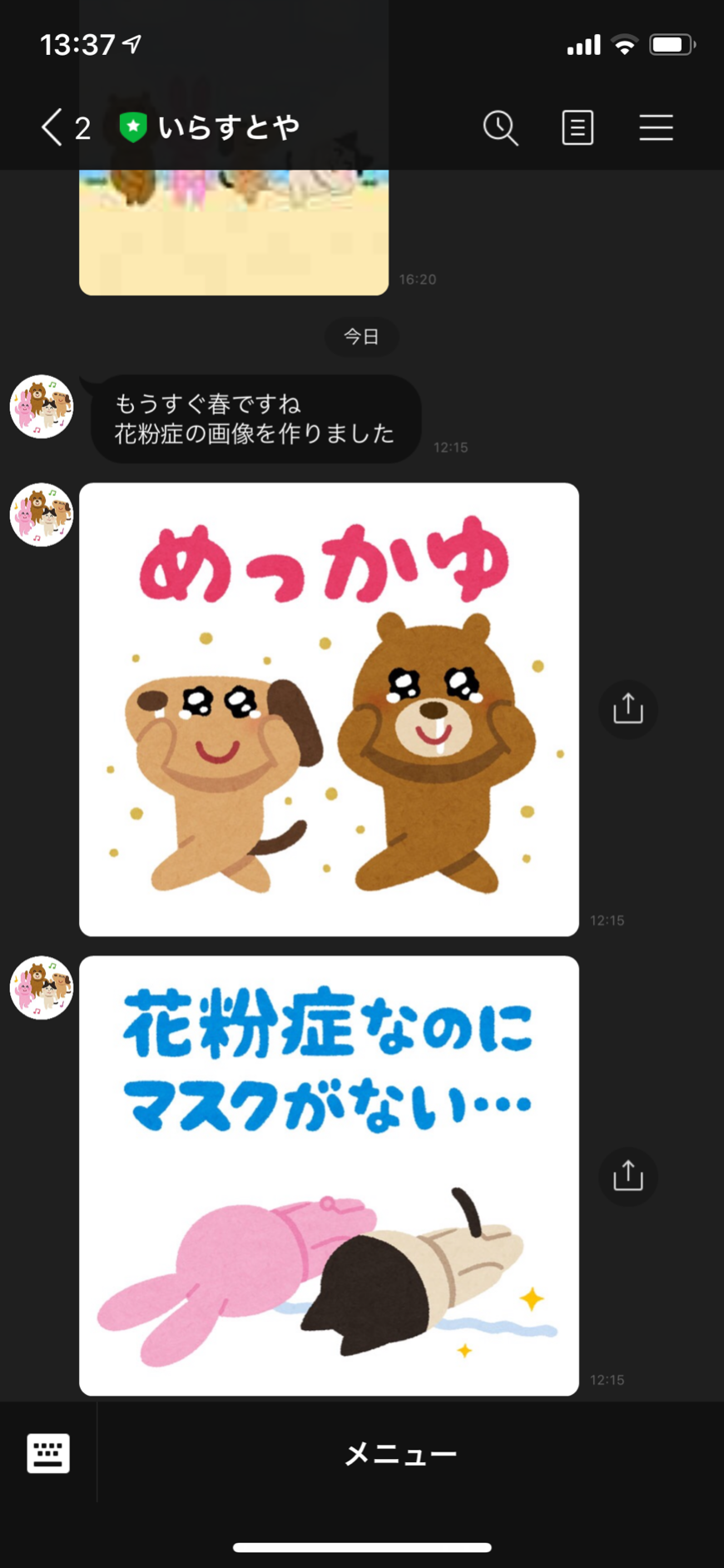Open the 花粉症なのにマスクがない image
Image resolution: width=724 pixels, height=1568 pixels.
pos(329,1175)
